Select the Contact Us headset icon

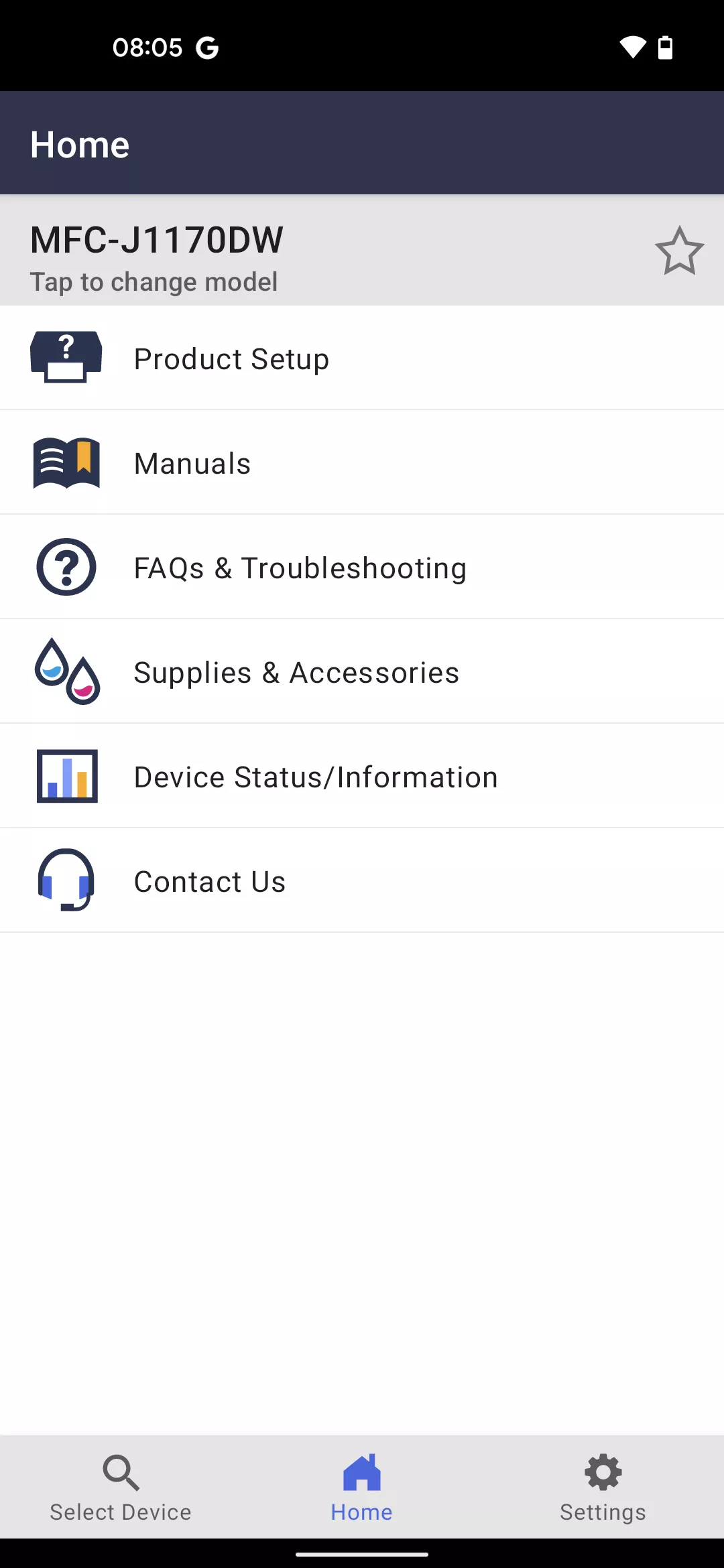point(66,880)
